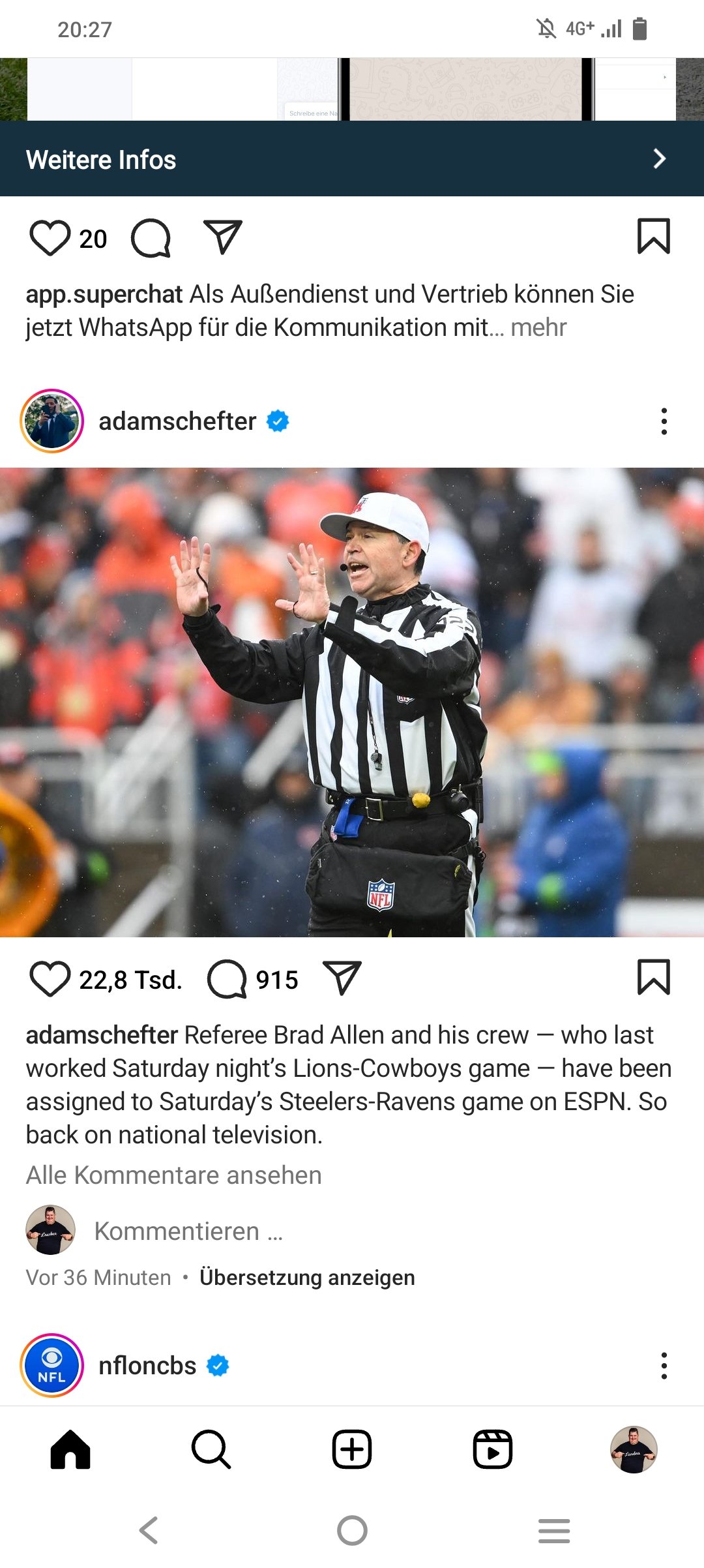
Task: Like adamschefter's referee post
Action: point(50,979)
